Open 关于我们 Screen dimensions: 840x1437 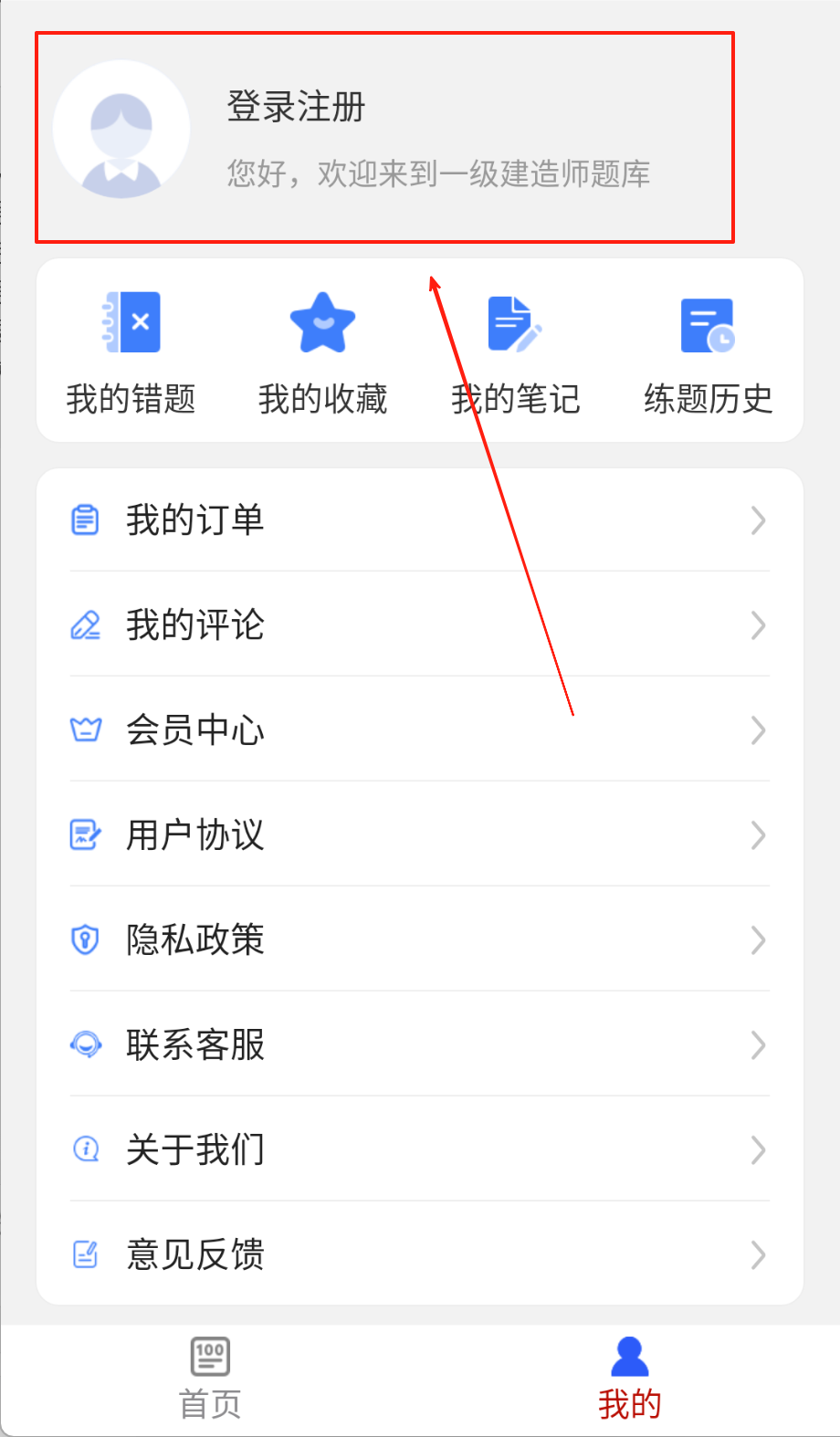click(x=419, y=1150)
